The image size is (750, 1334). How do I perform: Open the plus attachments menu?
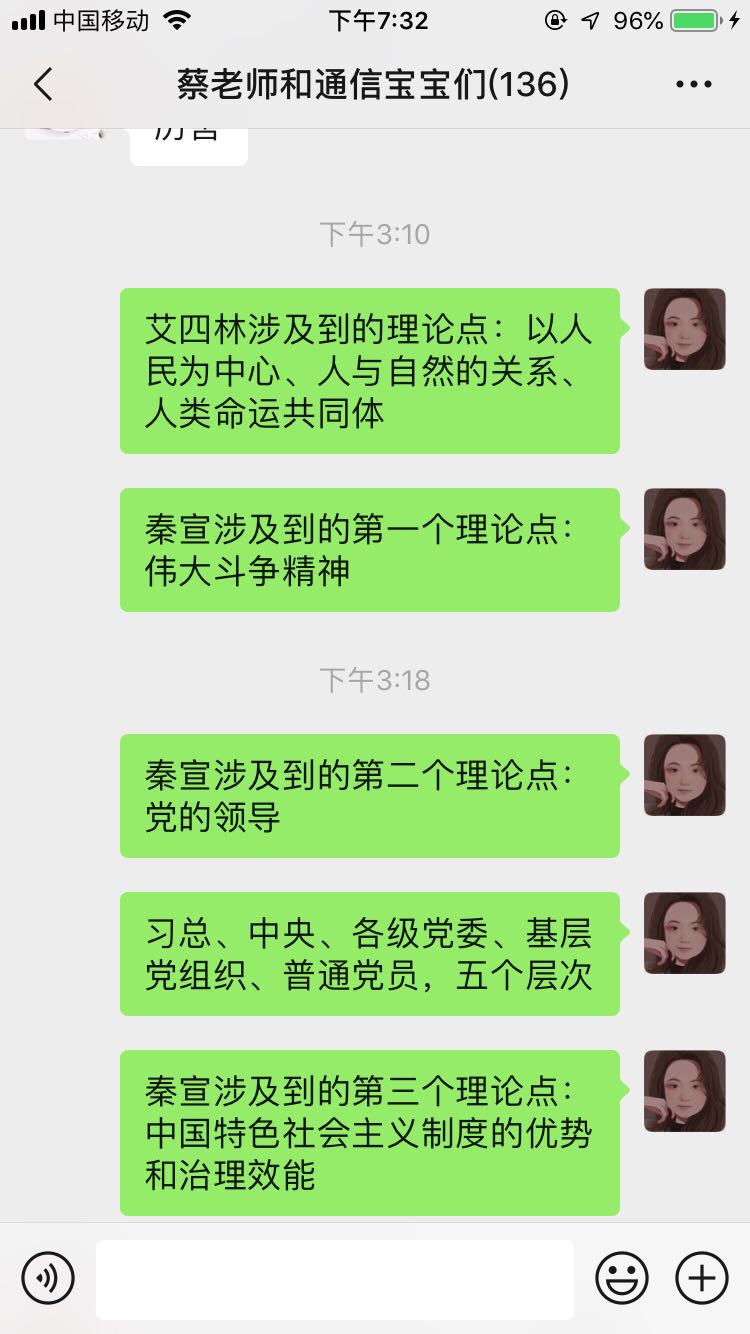point(702,1278)
